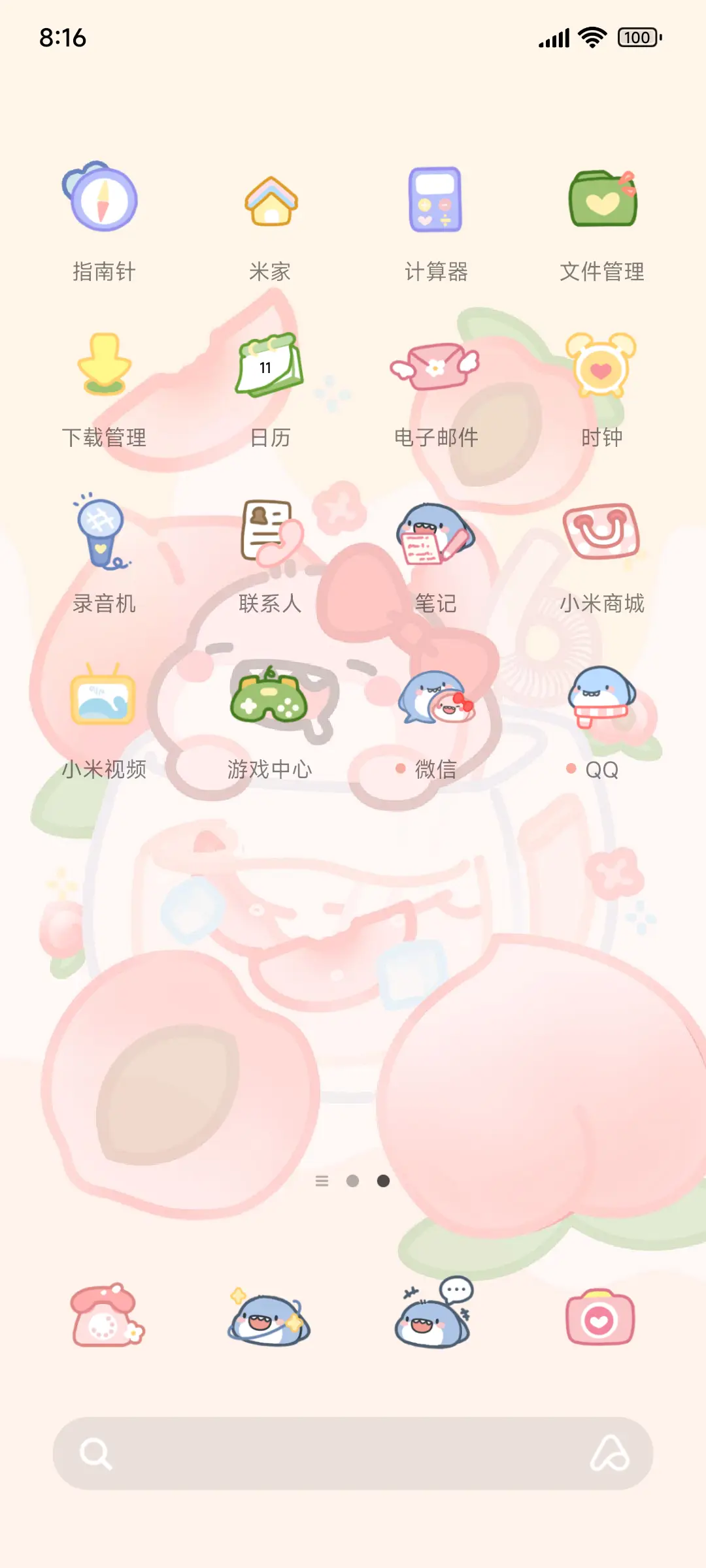Viewport: 706px width, 1568px height.
Task: Open the 笔记 notes app
Action: point(435,532)
